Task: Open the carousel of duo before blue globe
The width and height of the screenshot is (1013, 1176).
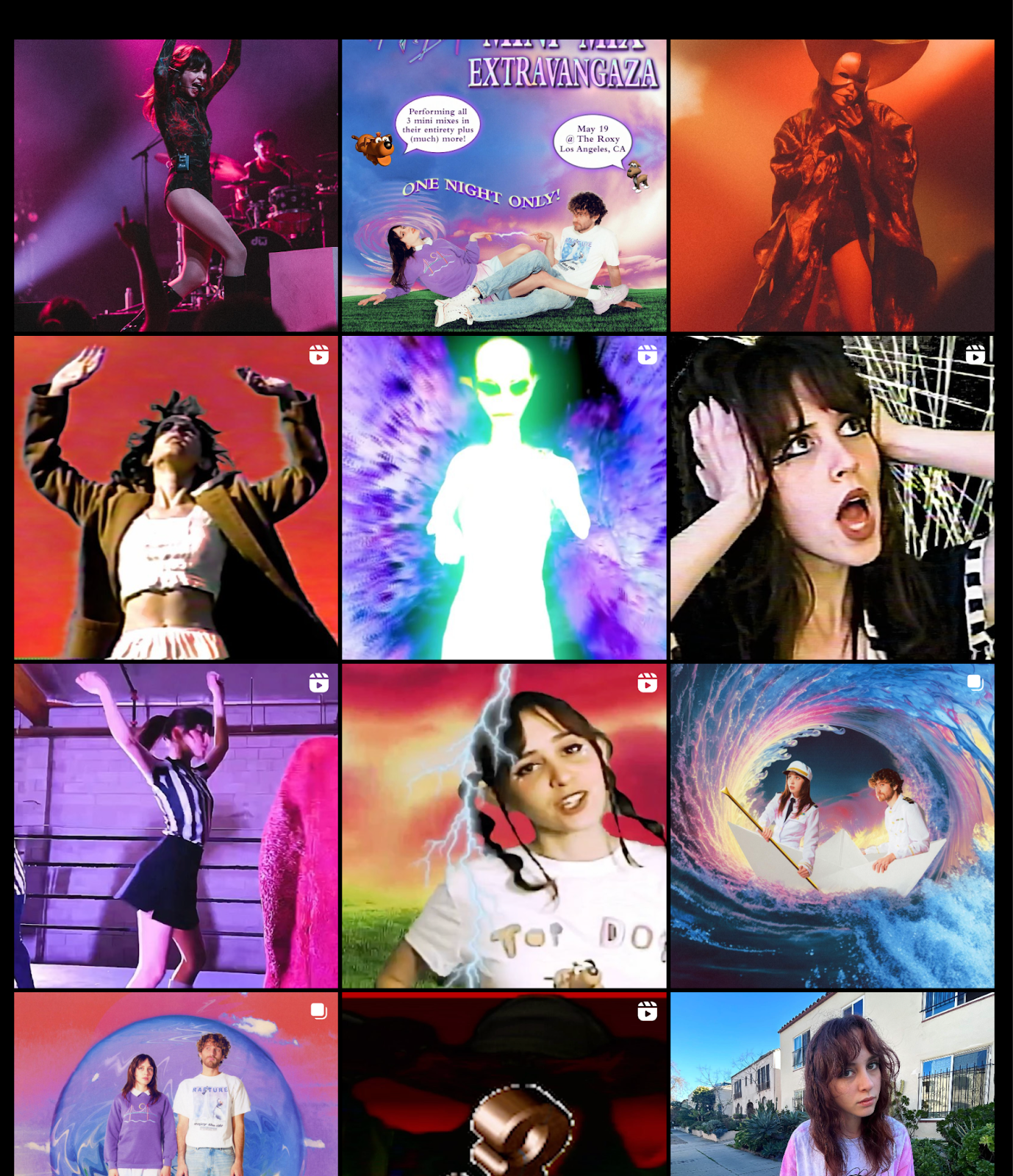Action: 176,1084
